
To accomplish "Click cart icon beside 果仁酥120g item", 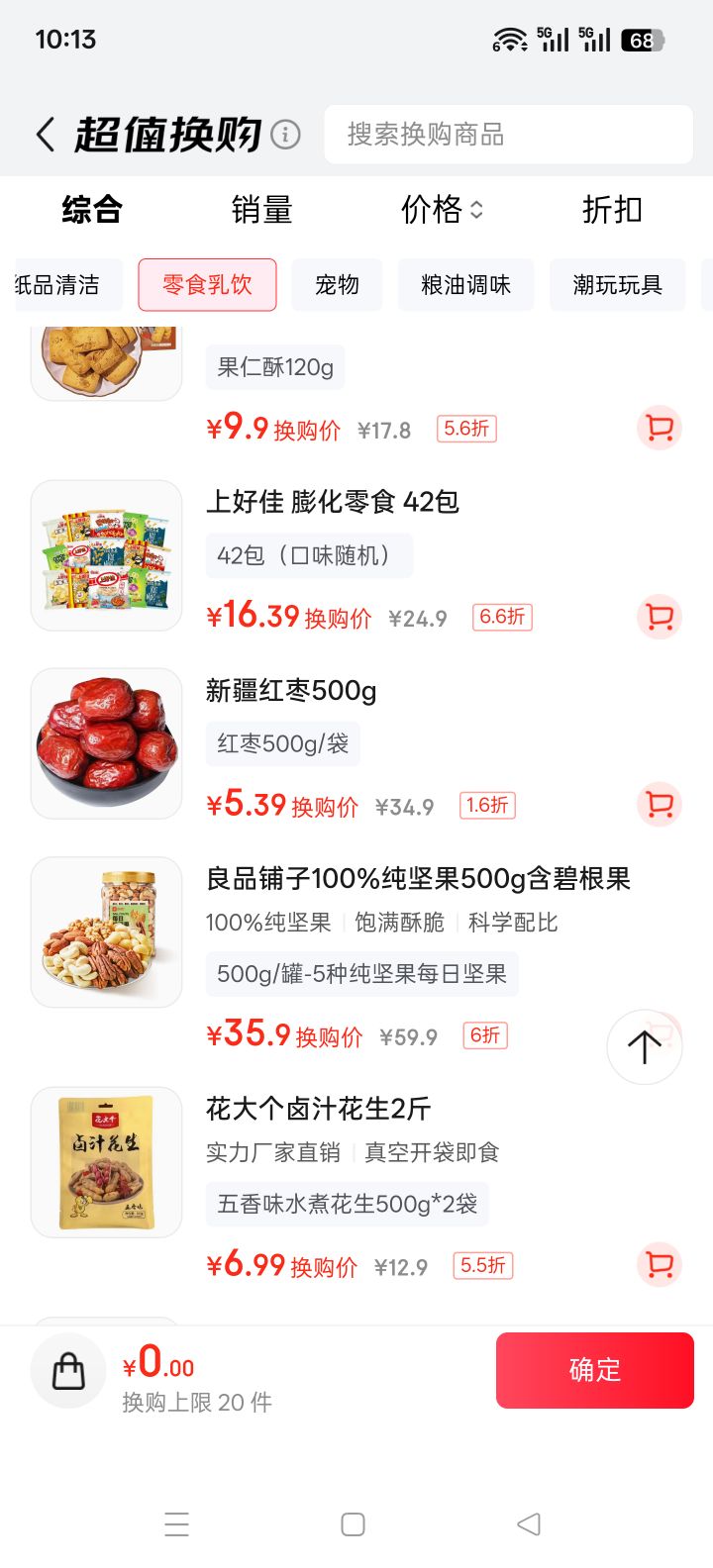I will (659, 427).
